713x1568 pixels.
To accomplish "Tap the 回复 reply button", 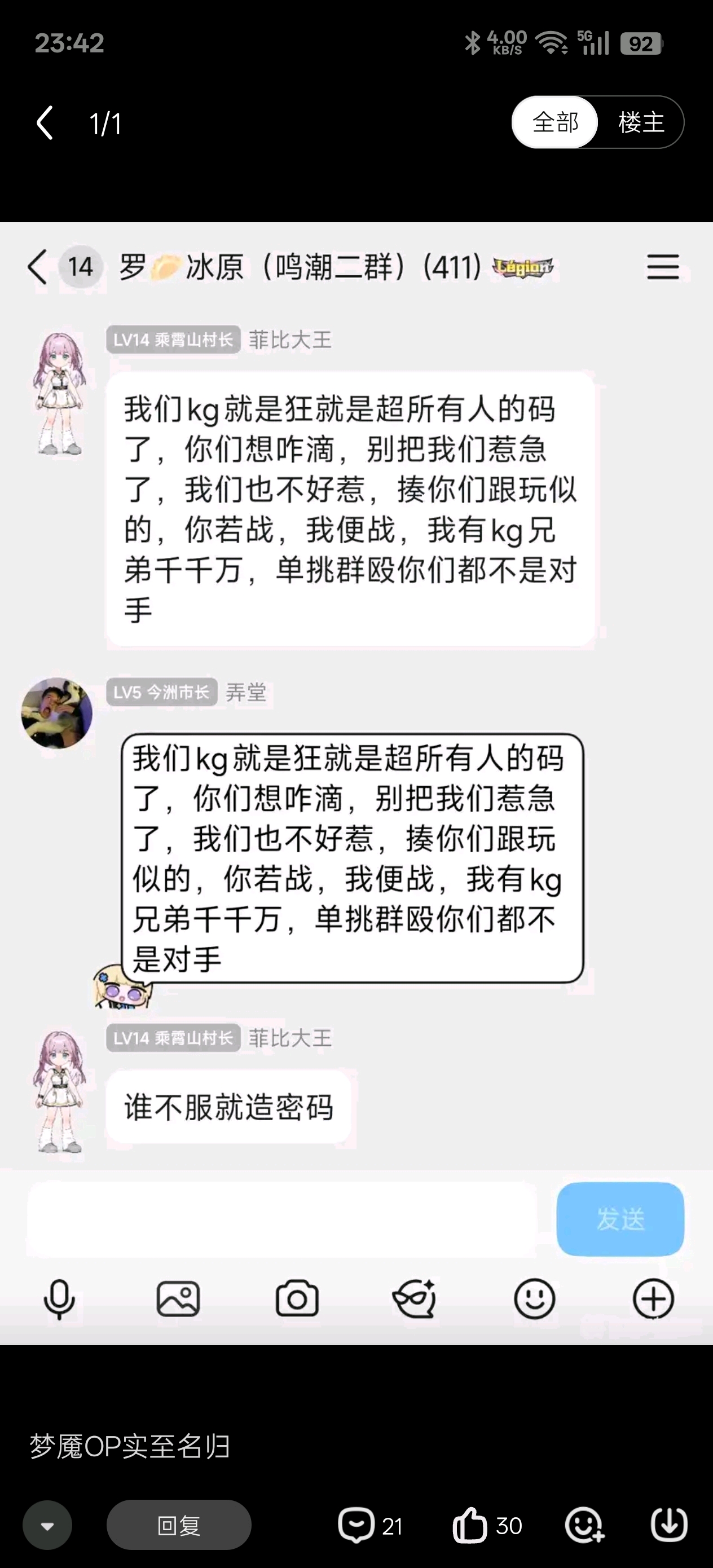I will [178, 1525].
